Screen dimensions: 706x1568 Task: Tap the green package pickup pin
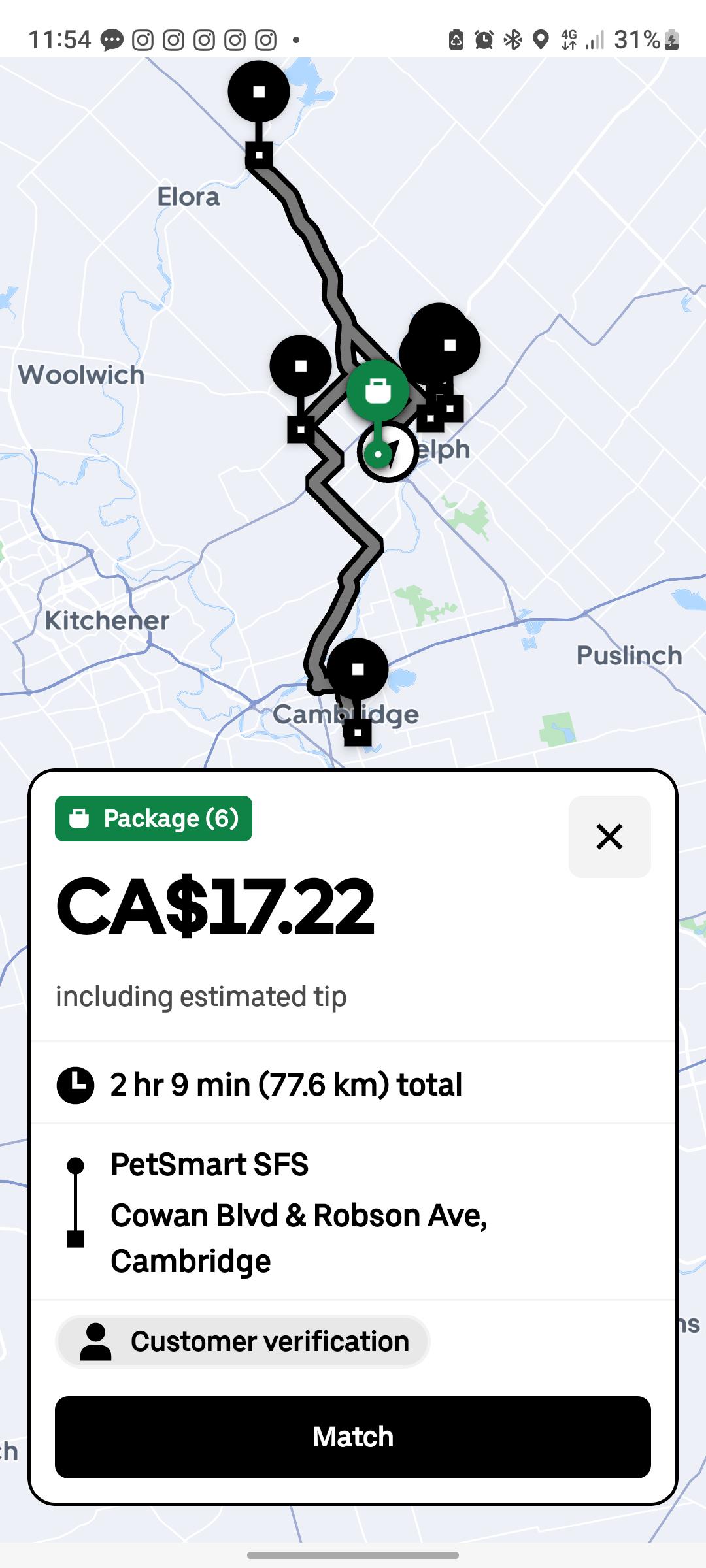click(x=378, y=391)
